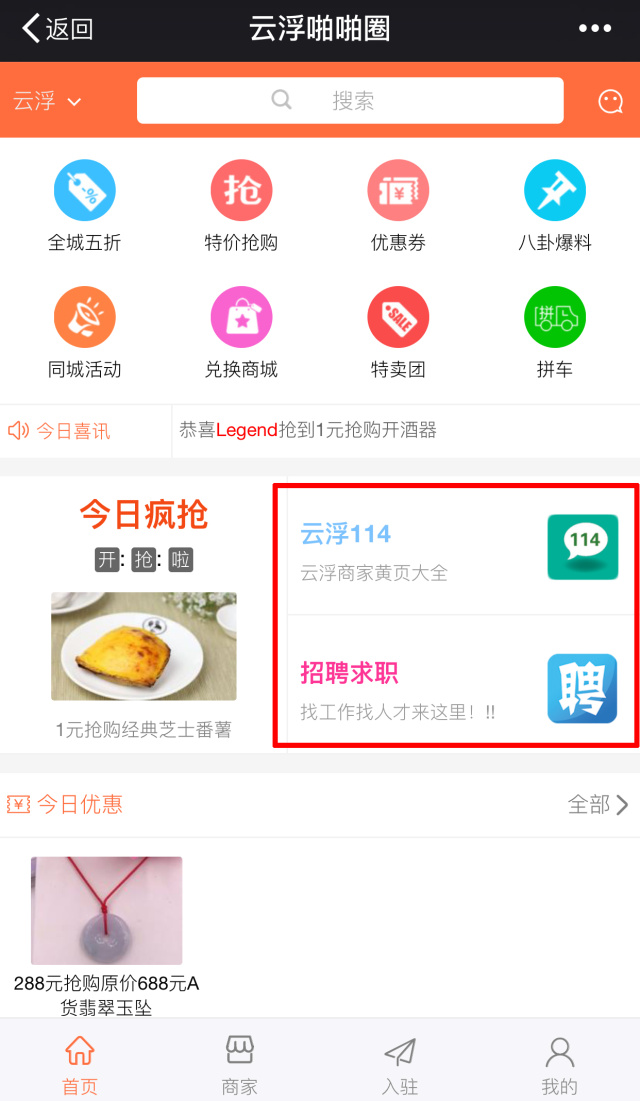Tap the 搜索 search box
640x1101 pixels.
pos(350,100)
